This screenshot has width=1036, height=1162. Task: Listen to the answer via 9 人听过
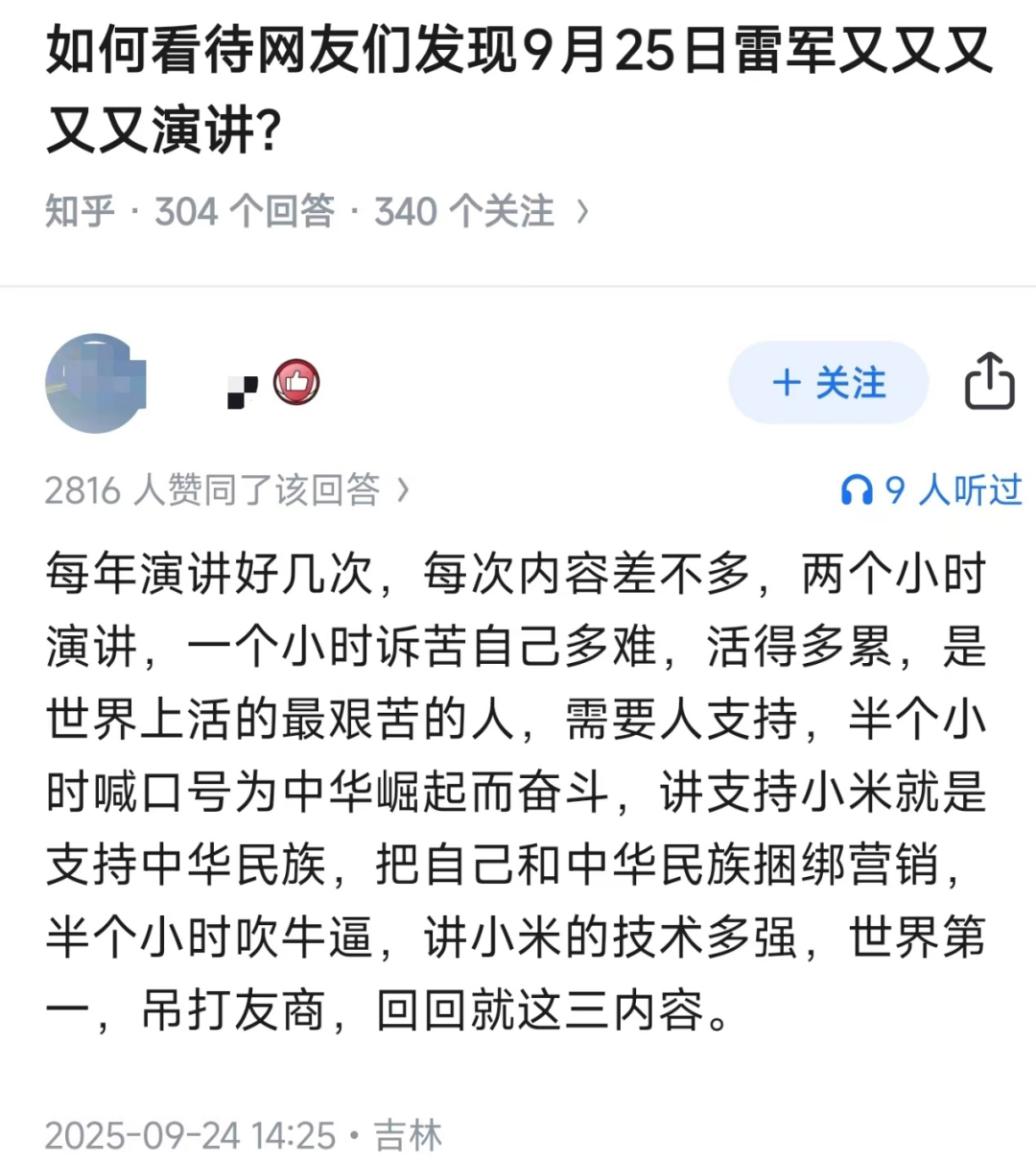(930, 490)
